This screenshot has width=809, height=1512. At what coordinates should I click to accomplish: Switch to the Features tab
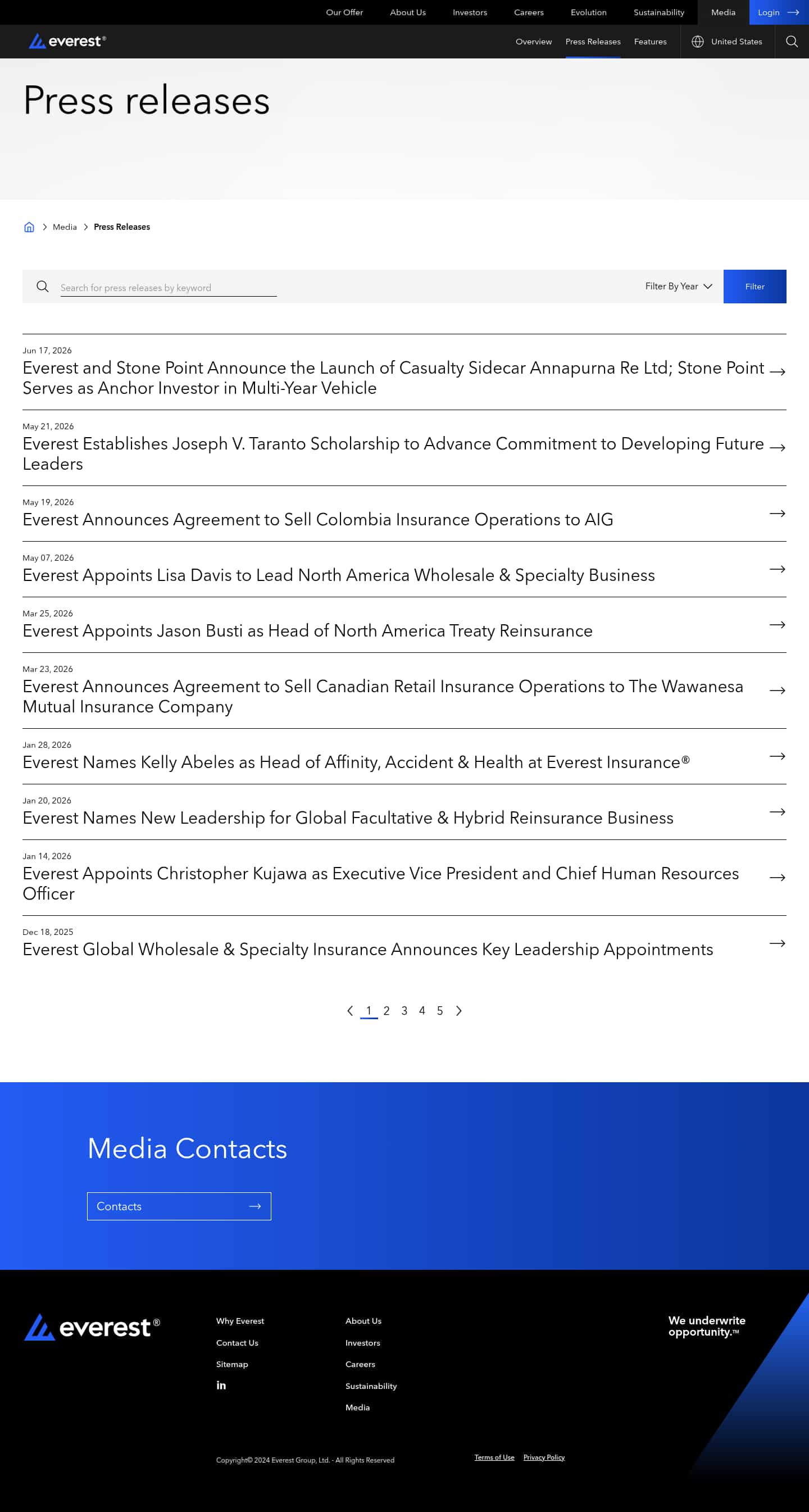(x=650, y=42)
